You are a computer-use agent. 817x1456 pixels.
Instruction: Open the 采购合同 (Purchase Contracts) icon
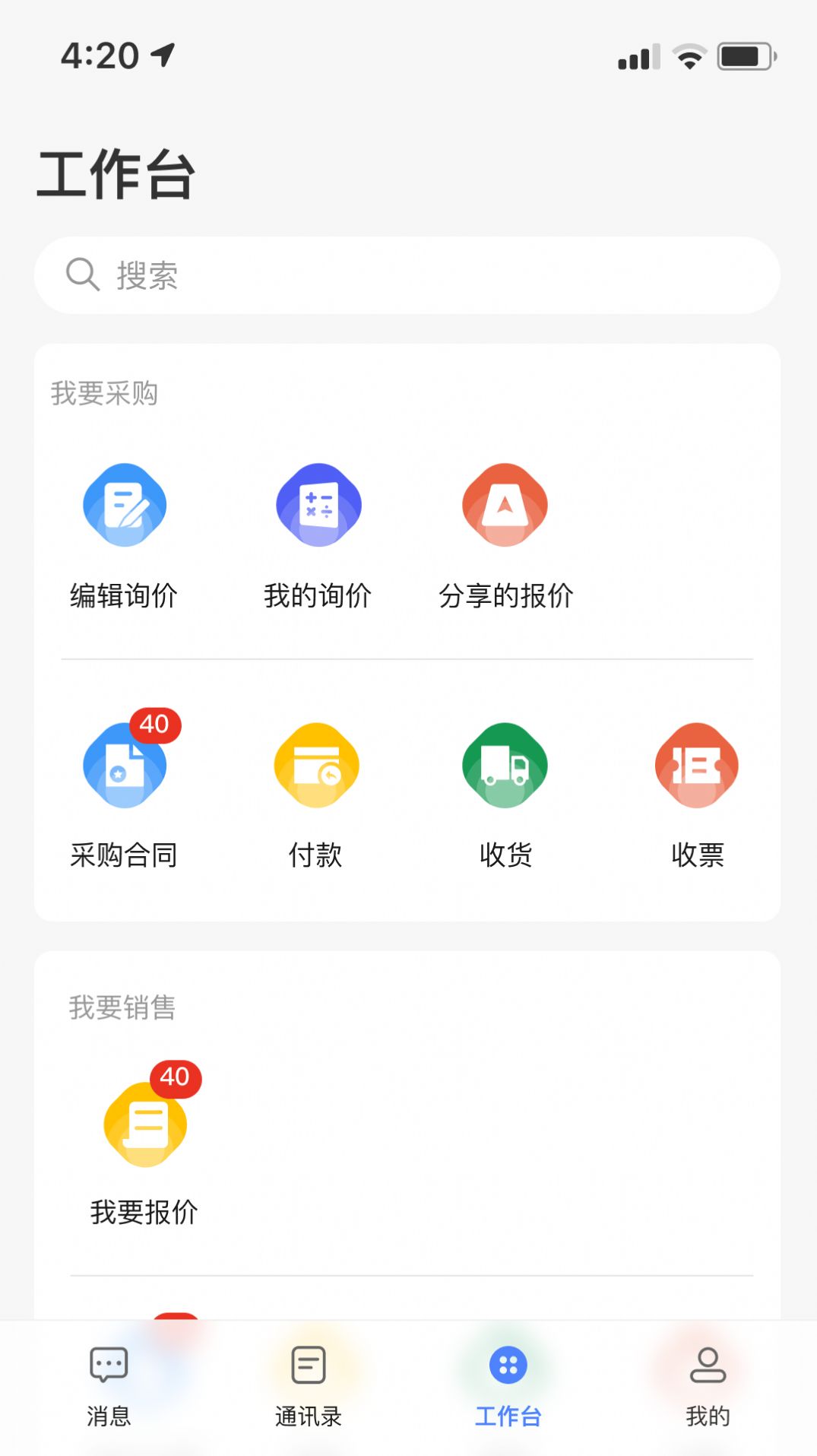125,765
